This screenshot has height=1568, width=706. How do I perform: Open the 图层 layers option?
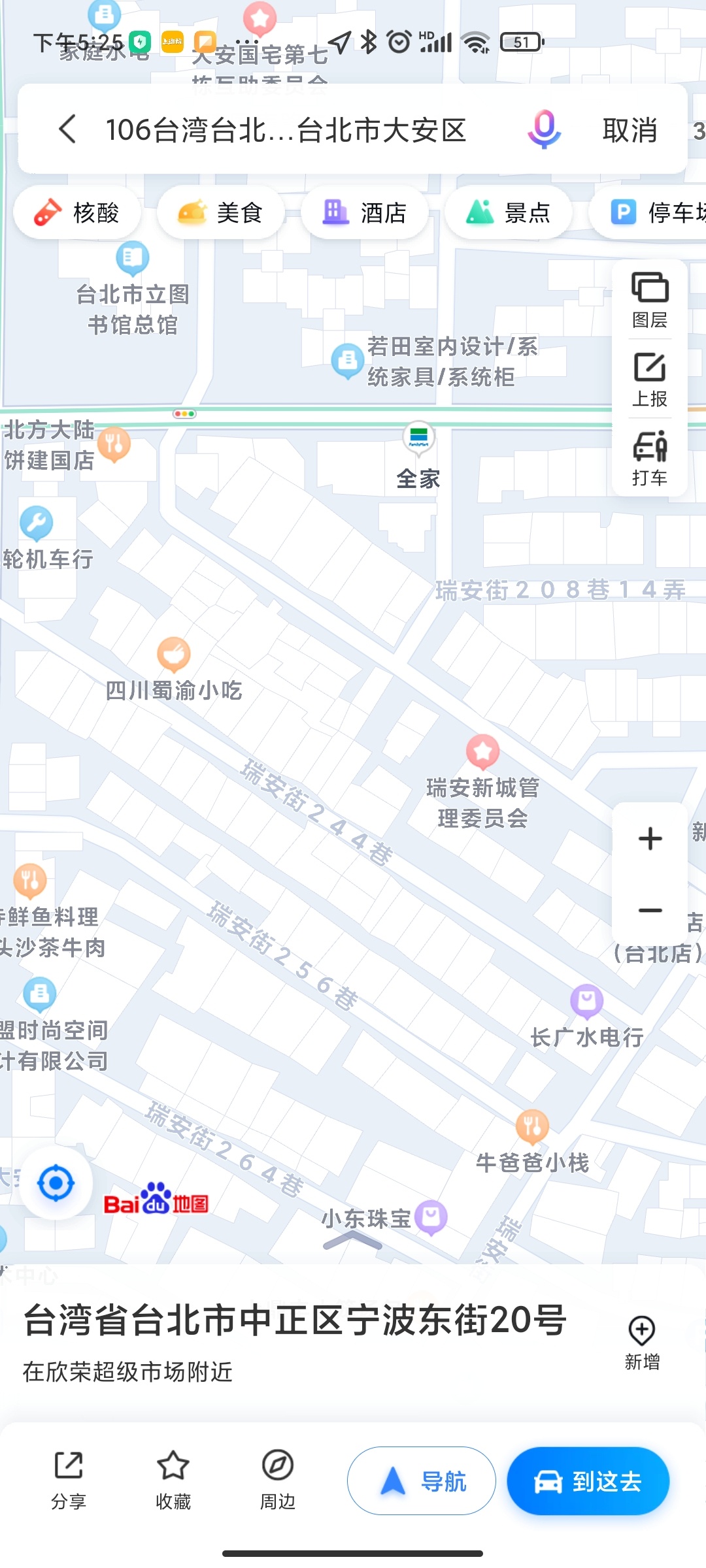pyautogui.click(x=650, y=300)
